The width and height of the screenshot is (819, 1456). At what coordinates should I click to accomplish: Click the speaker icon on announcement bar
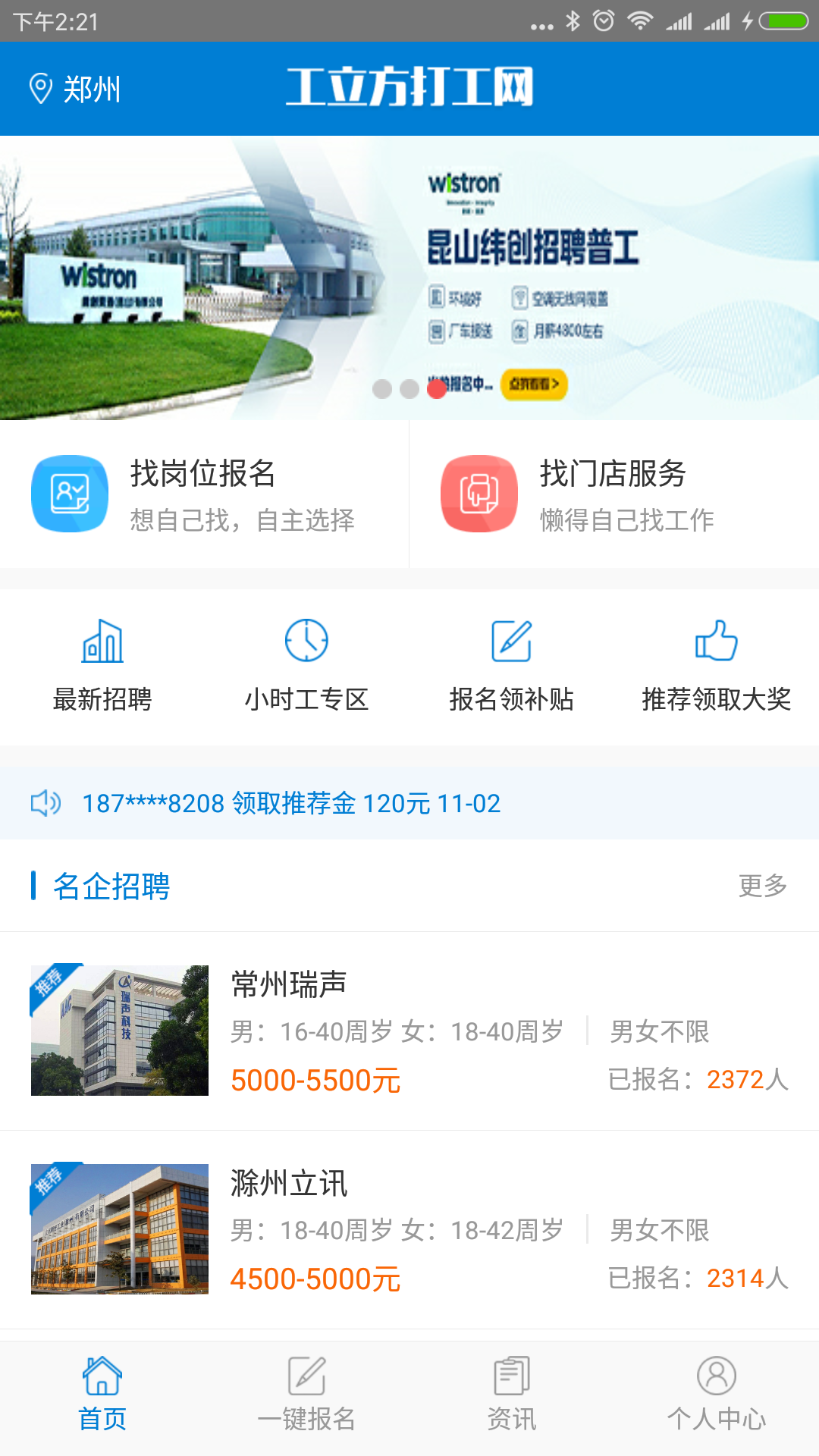click(x=47, y=802)
